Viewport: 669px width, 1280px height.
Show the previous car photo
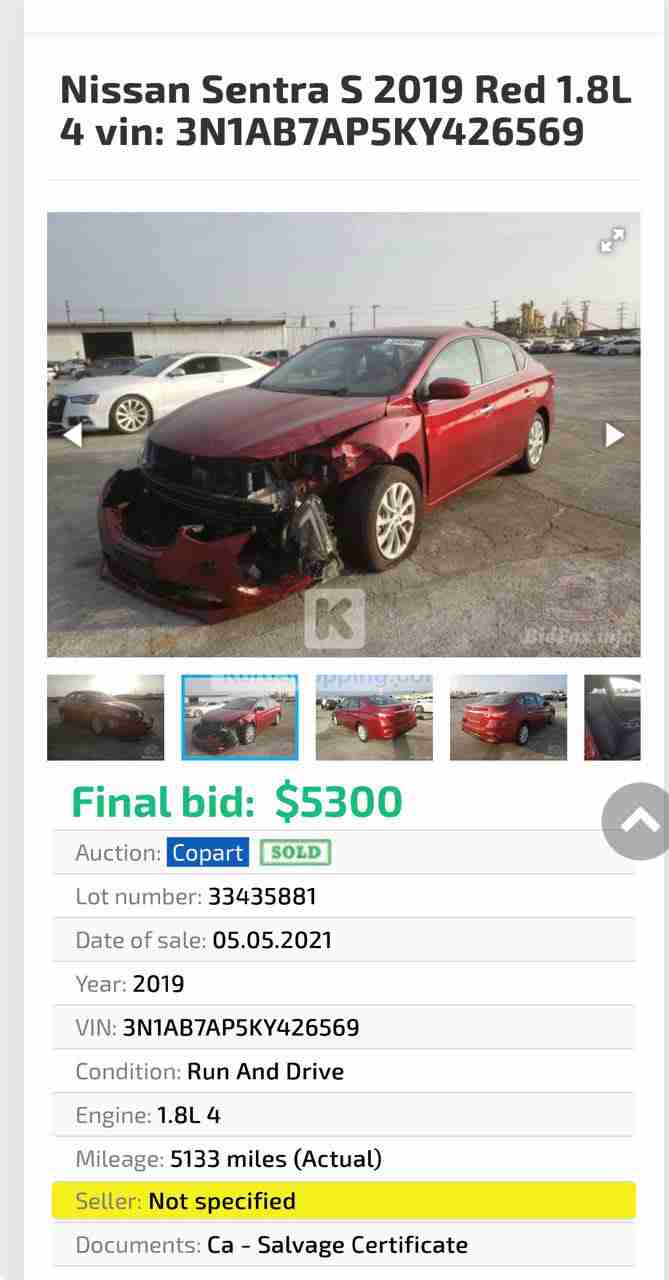point(72,434)
